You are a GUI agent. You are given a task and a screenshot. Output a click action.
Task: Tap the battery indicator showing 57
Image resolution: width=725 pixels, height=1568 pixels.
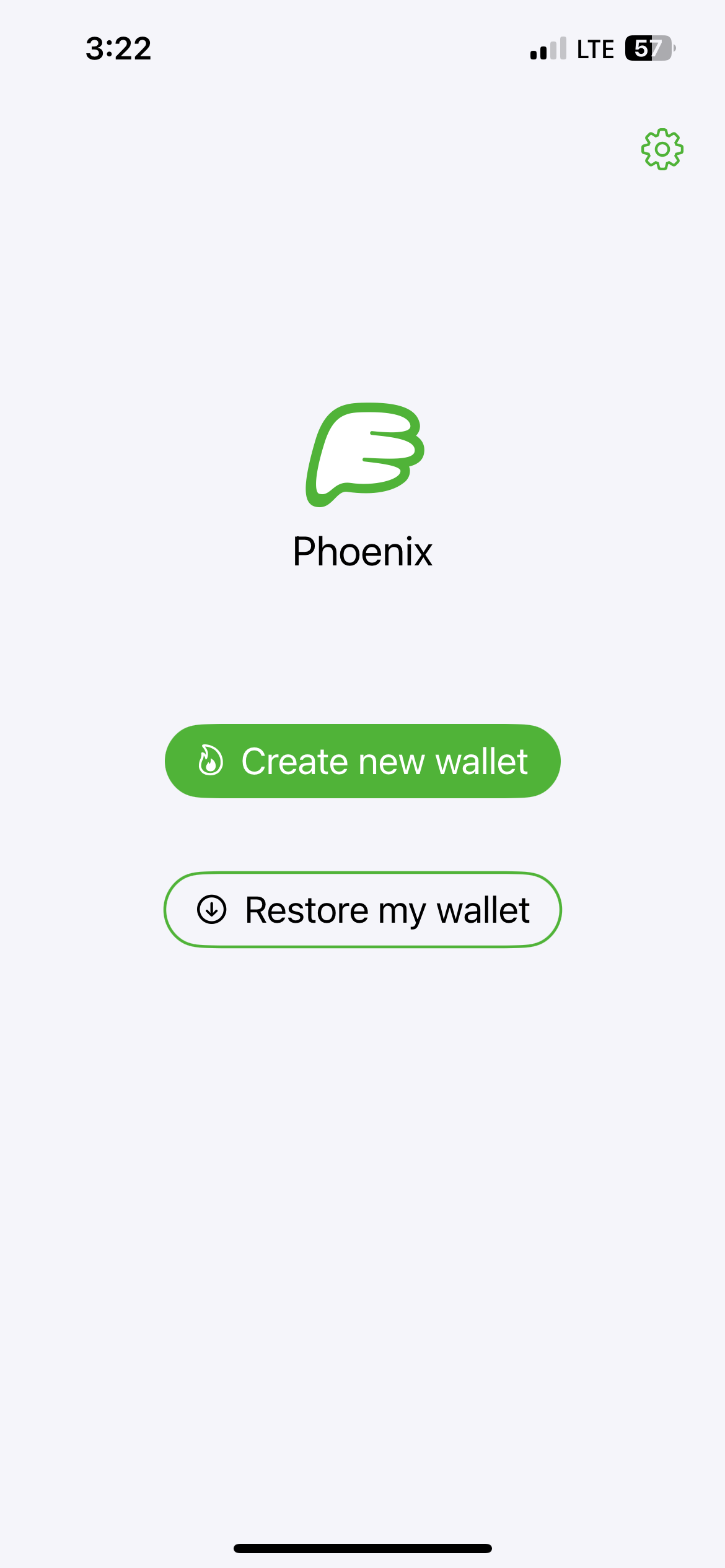[x=648, y=48]
